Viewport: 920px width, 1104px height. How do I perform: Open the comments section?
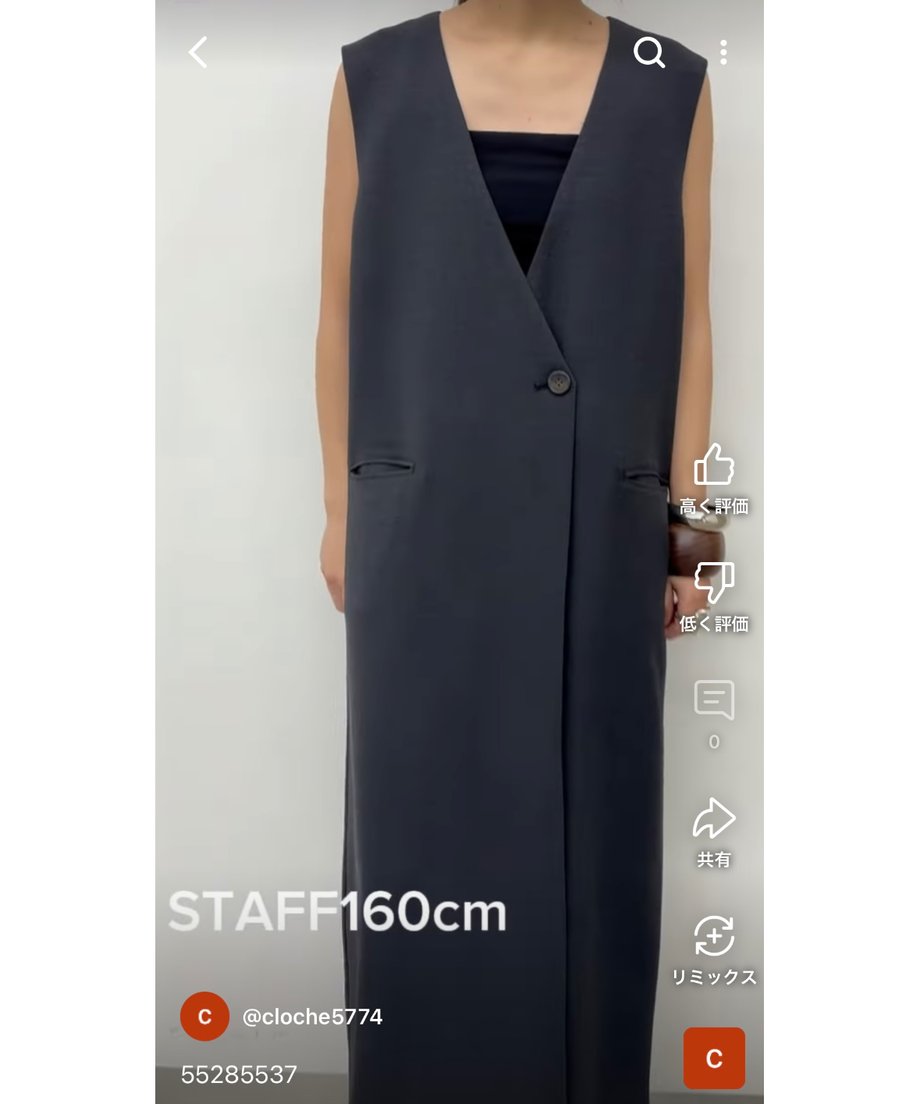coord(714,701)
